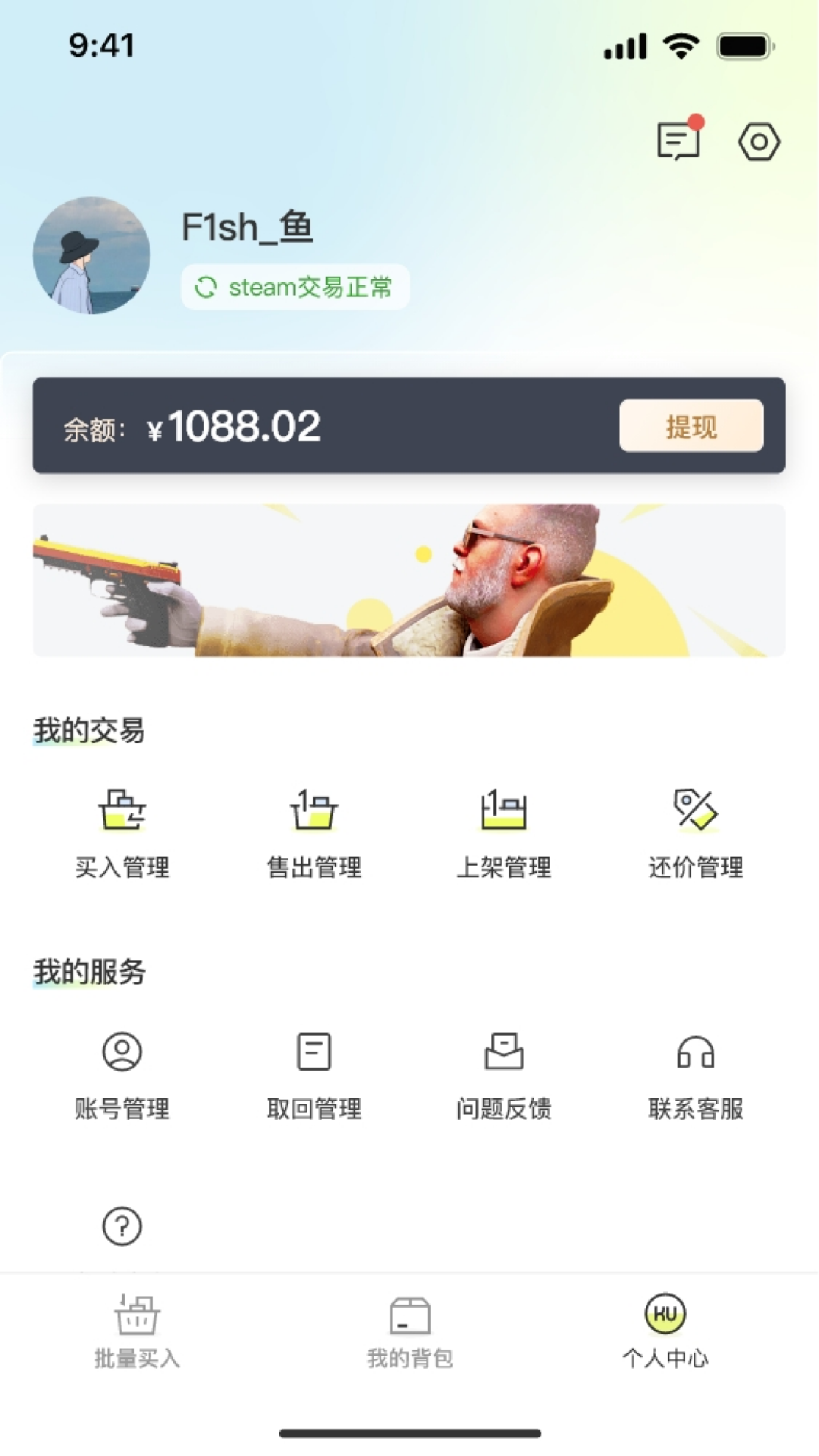Tap the question mark help icon
This screenshot has height=1456, width=819.
[x=122, y=1226]
